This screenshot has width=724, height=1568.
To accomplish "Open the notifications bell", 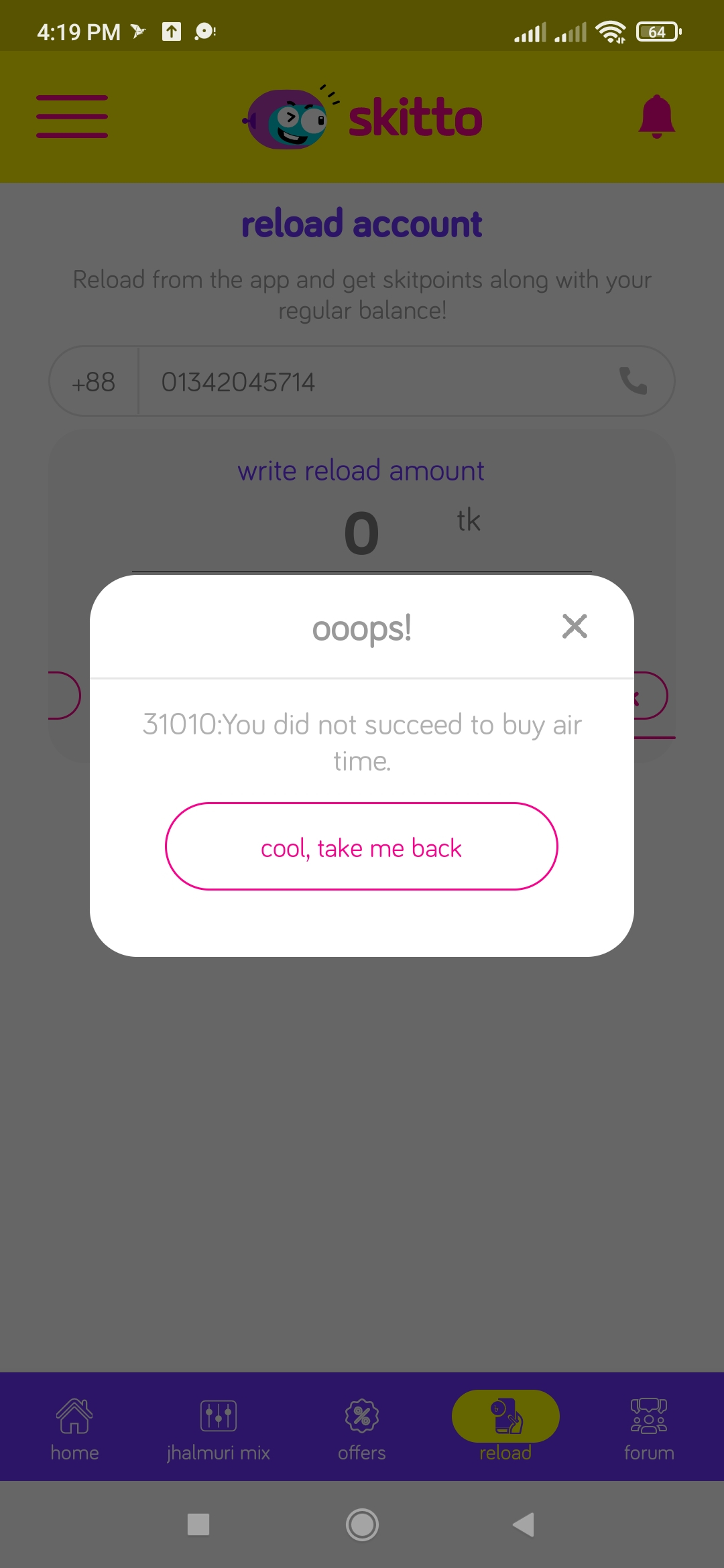I will click(656, 117).
